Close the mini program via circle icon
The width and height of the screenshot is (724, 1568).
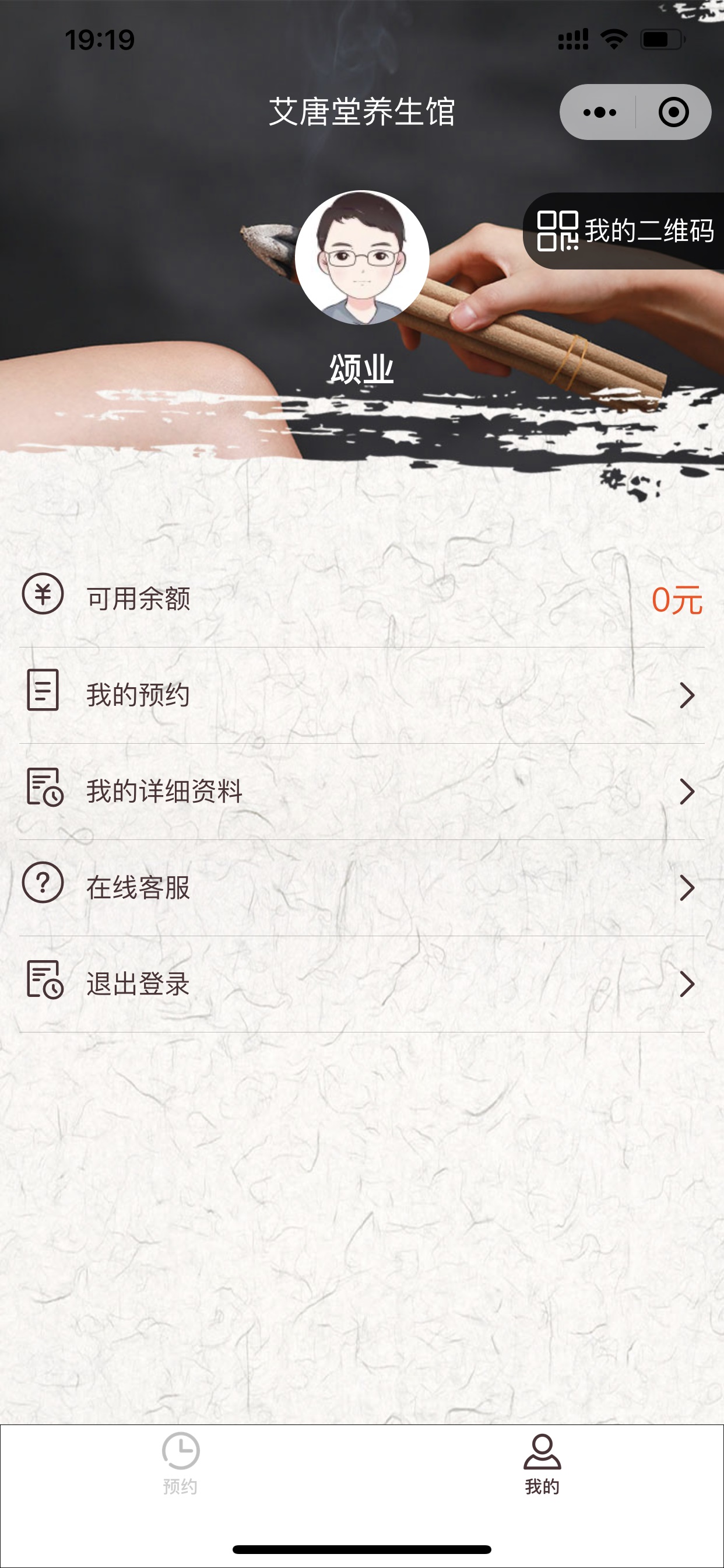click(673, 112)
